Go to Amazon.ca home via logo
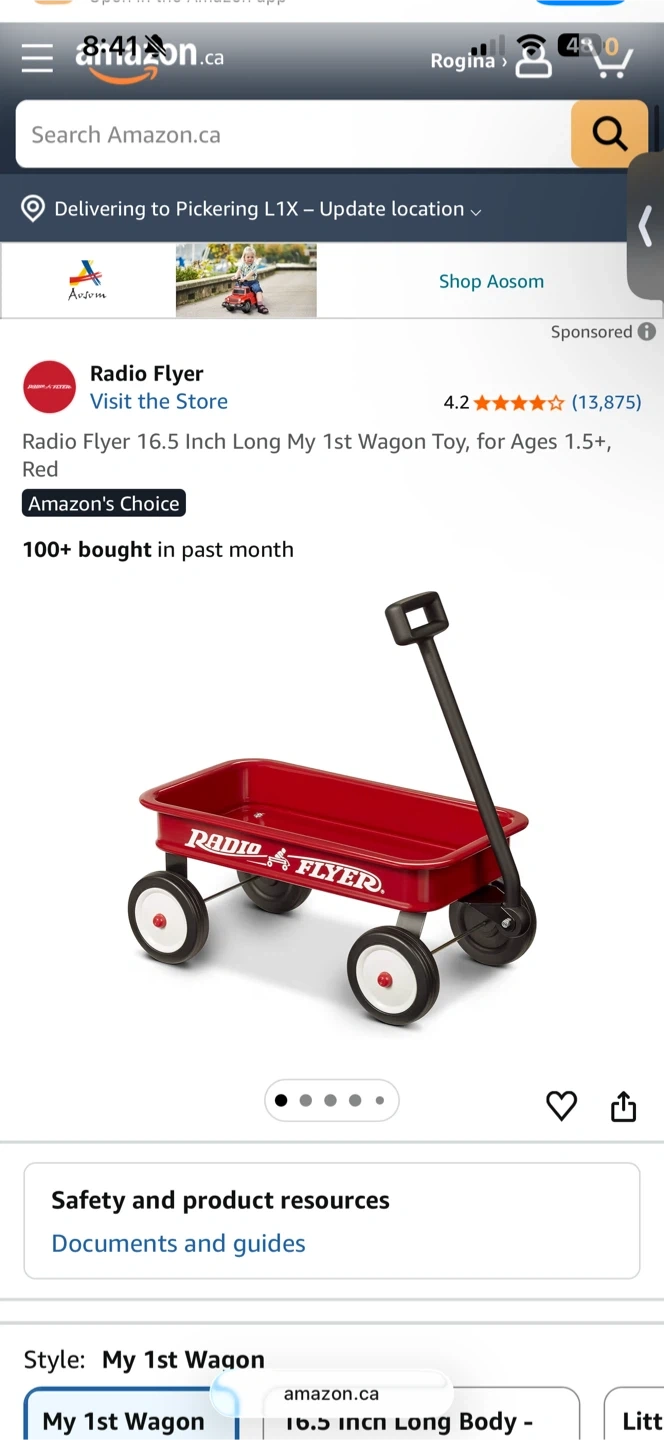Image resolution: width=664 pixels, height=1440 pixels. tap(150, 58)
